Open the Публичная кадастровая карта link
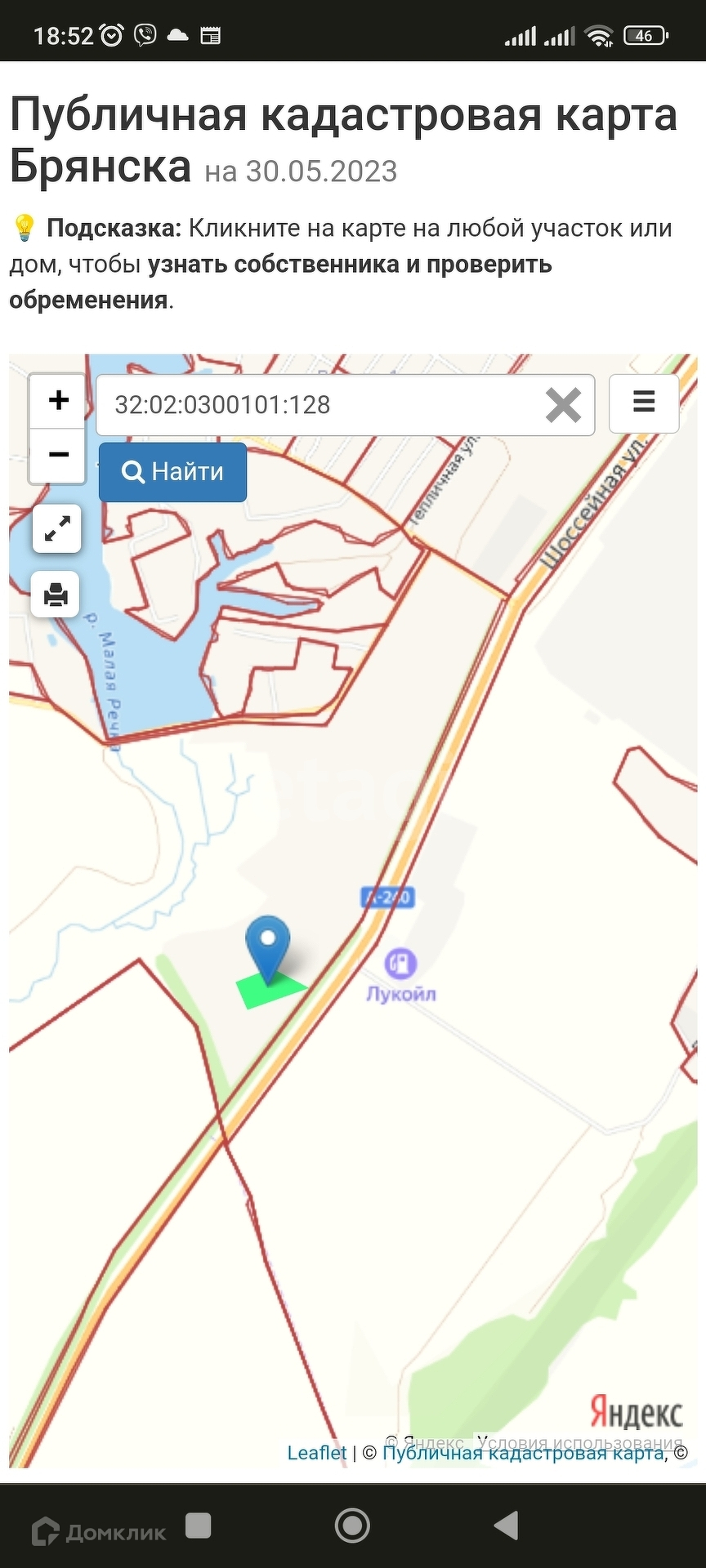706x1568 pixels. (x=523, y=1453)
